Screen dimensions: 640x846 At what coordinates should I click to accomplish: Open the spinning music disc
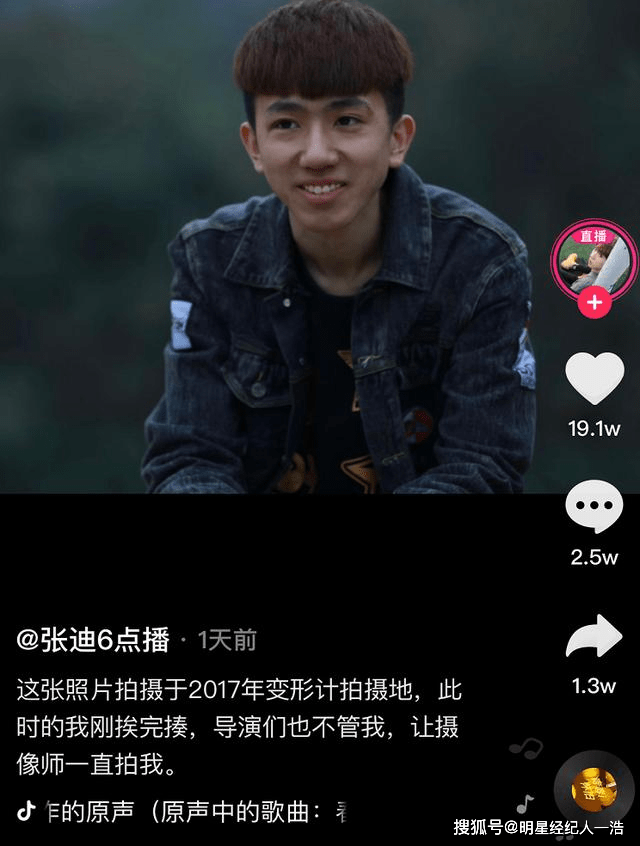point(594,788)
